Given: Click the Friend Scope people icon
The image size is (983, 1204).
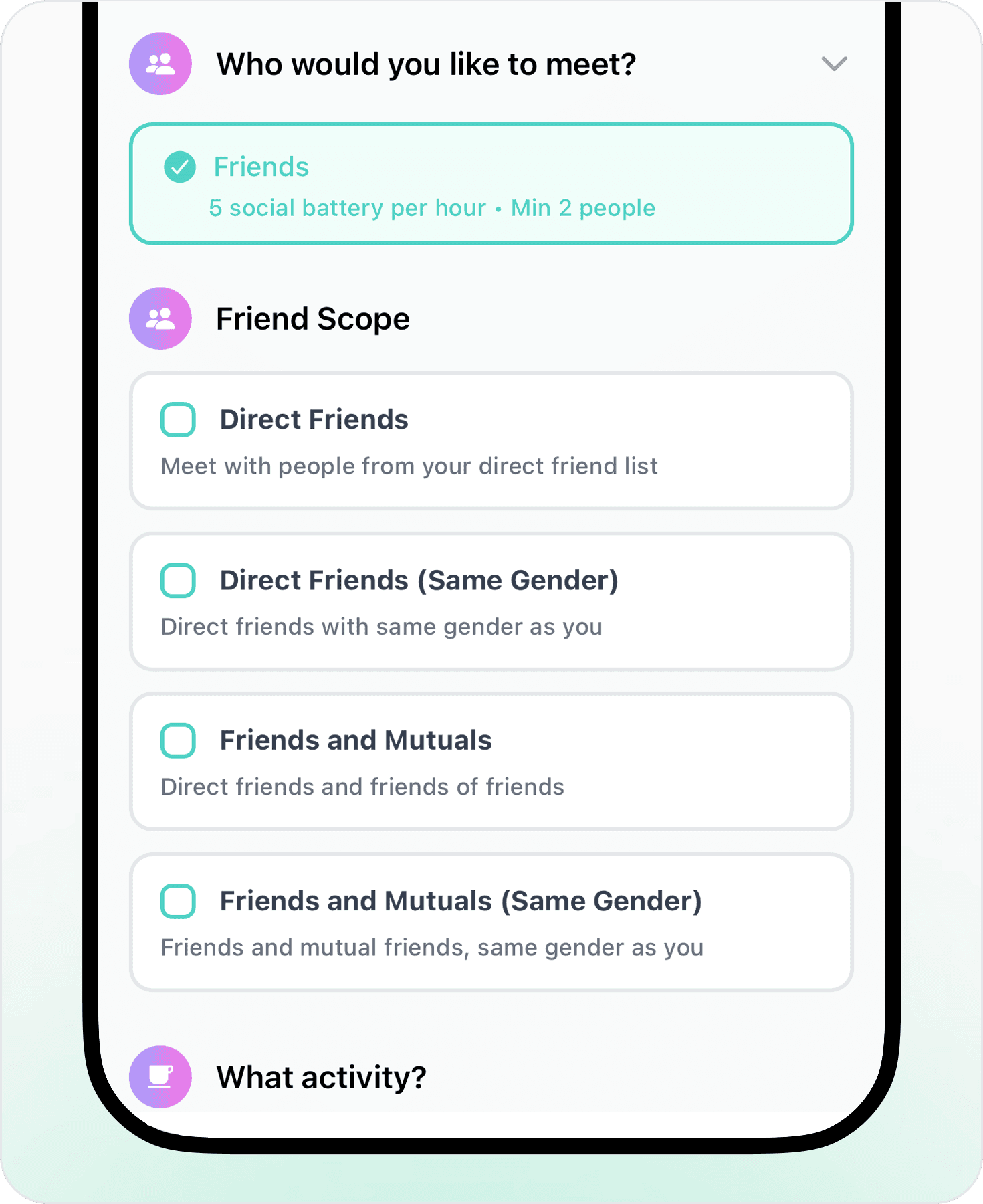Looking at the screenshot, I should tap(160, 318).
